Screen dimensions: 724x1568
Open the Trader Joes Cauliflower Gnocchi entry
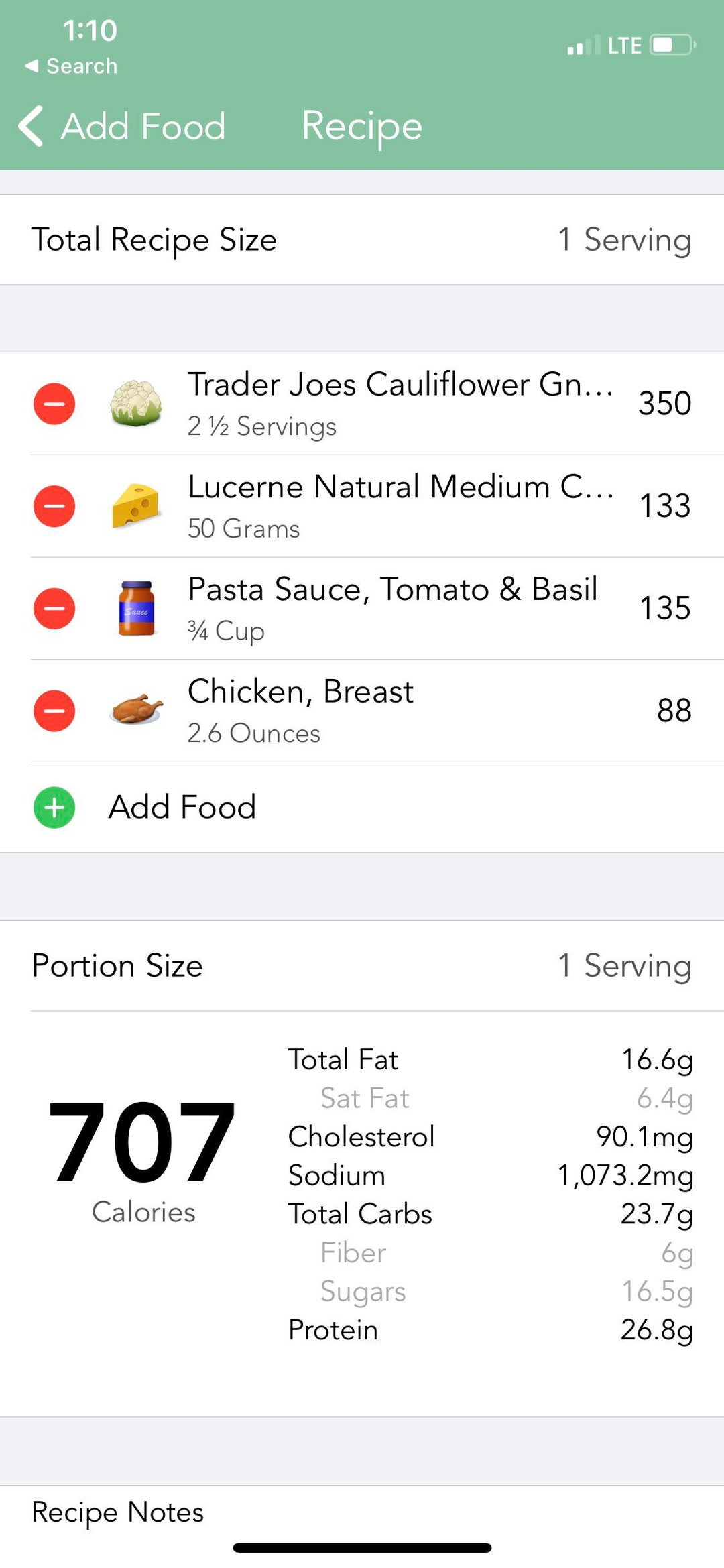point(402,404)
